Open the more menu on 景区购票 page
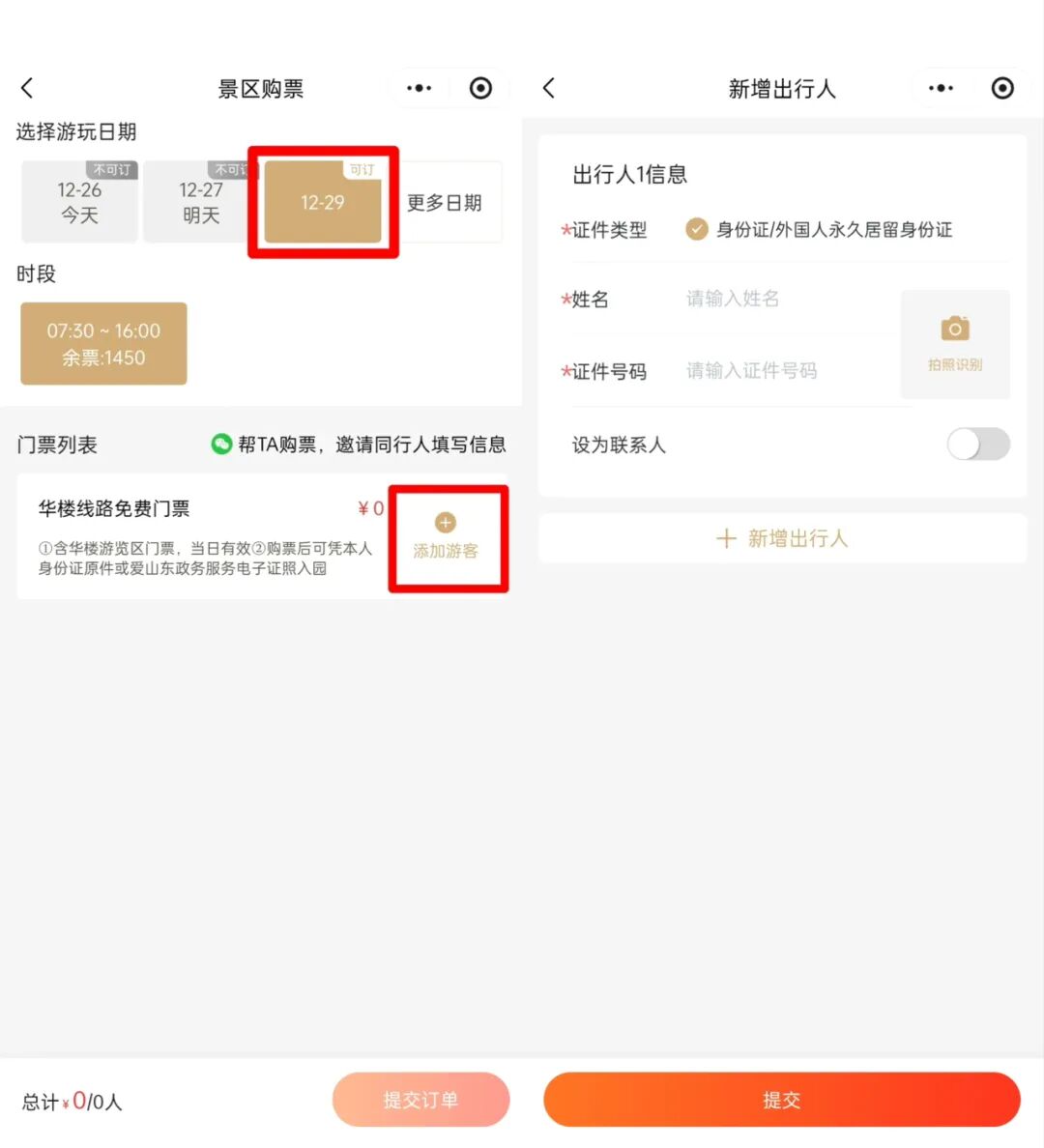This screenshot has width=1044, height=1148. point(419,88)
